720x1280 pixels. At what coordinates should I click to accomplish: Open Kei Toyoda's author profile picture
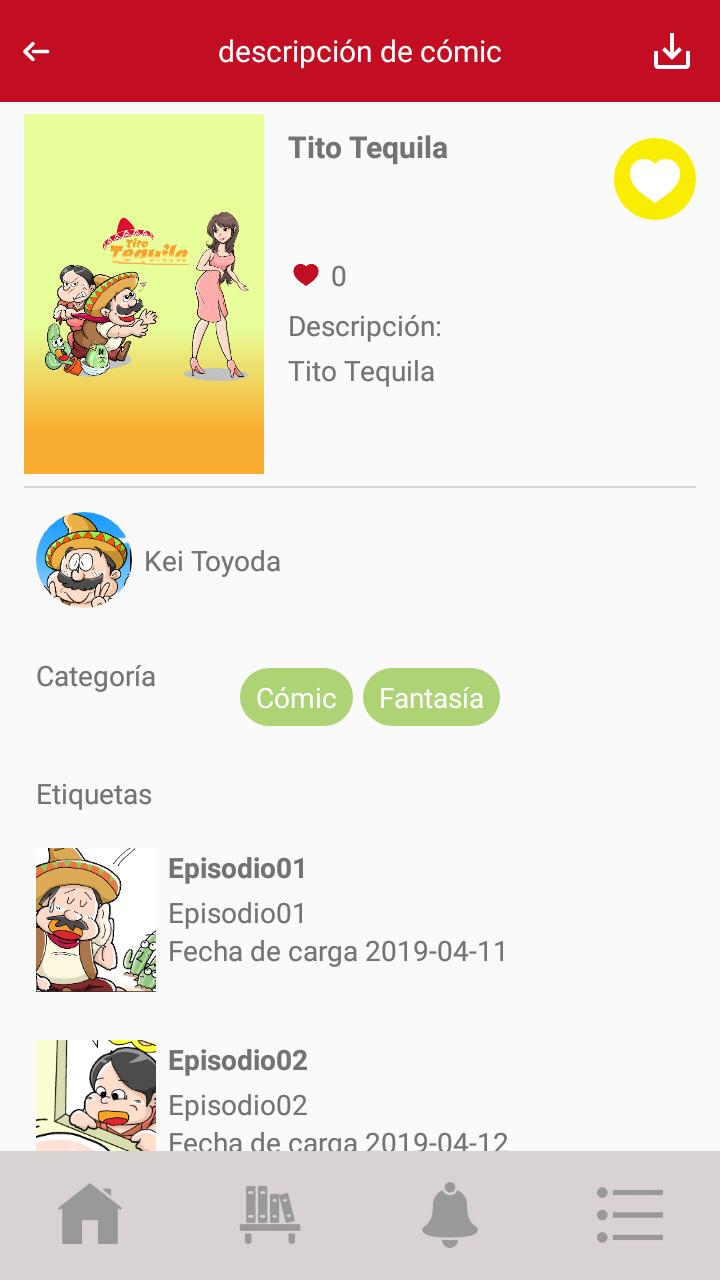coord(84,560)
